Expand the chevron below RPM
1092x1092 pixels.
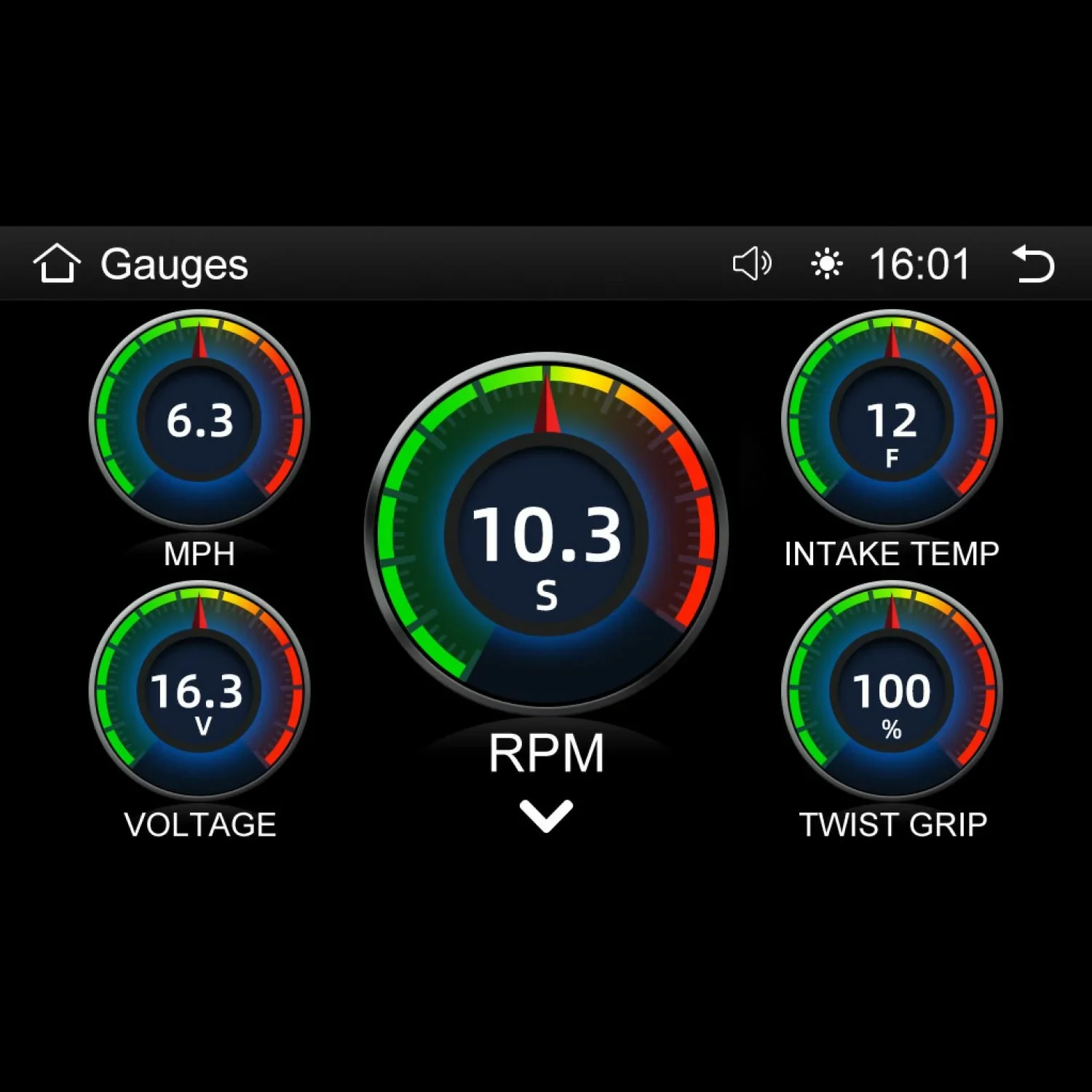(x=546, y=816)
